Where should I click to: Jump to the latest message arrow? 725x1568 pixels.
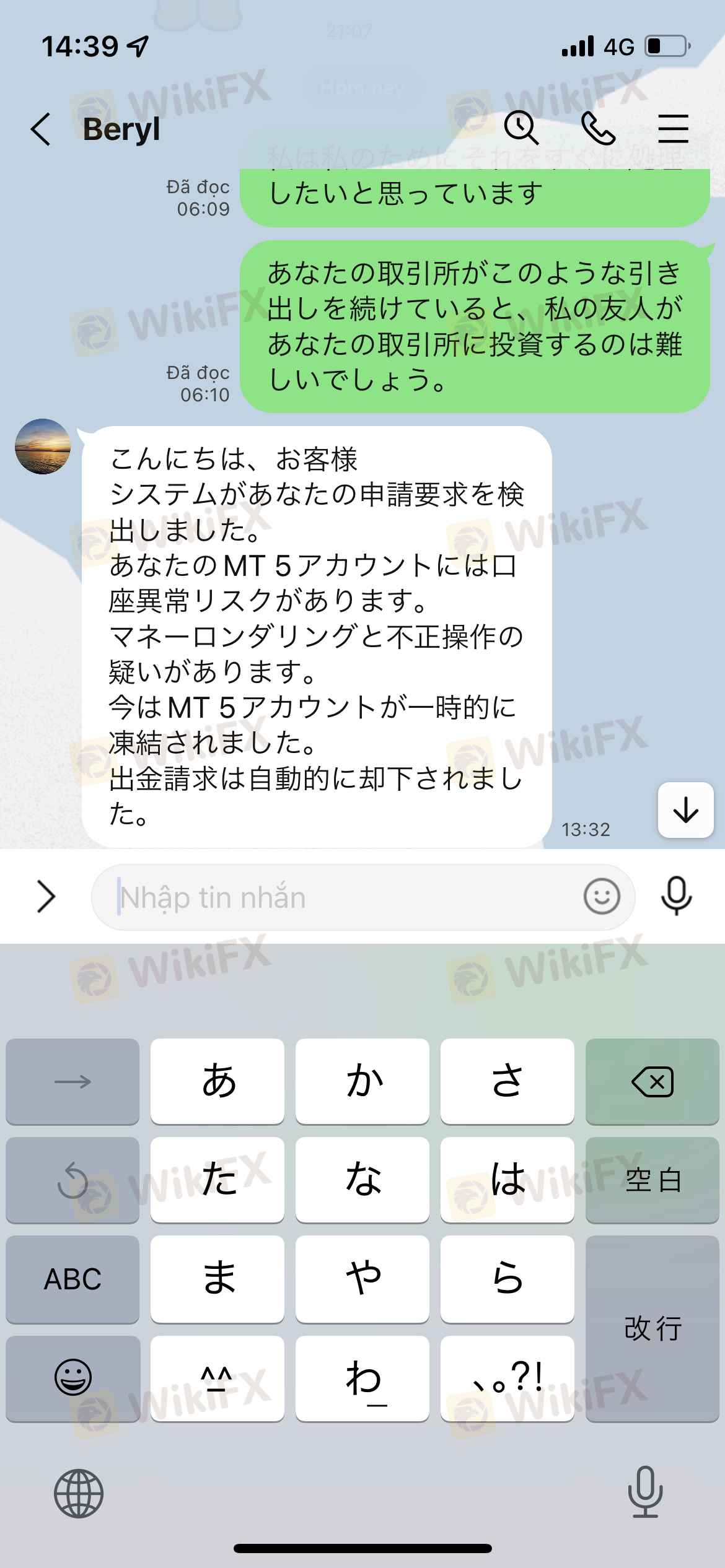[x=685, y=810]
